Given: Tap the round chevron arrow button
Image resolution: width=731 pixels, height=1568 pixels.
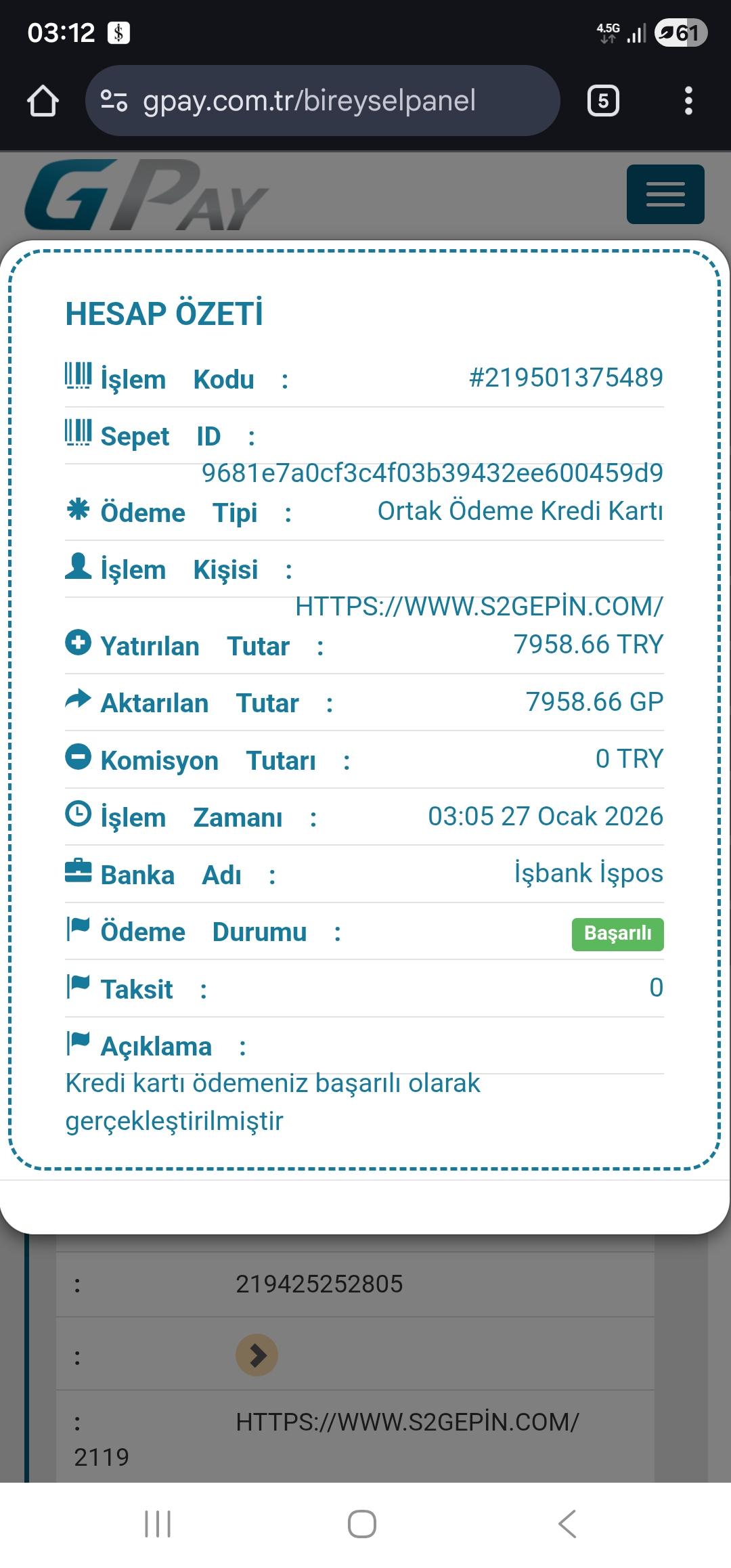Looking at the screenshot, I should 257,1355.
